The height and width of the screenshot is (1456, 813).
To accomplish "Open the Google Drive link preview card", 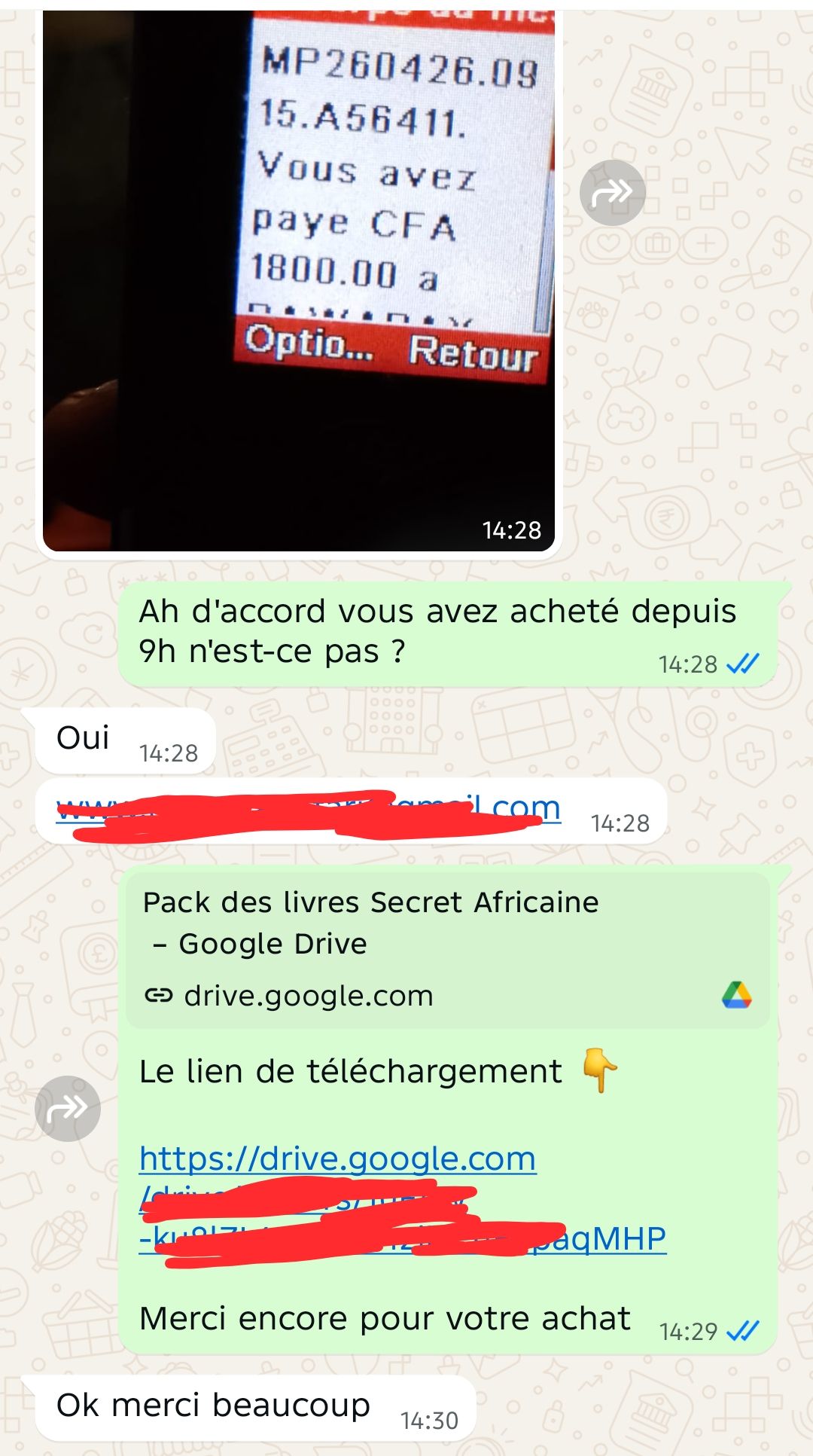I will [x=448, y=950].
